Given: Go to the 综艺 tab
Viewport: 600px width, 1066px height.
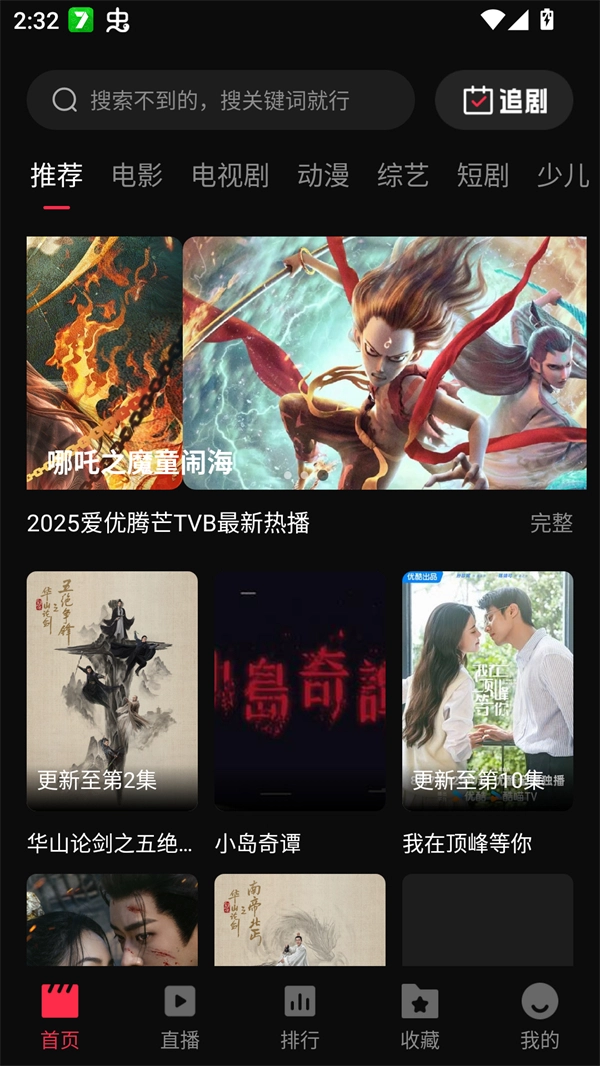Looking at the screenshot, I should (x=403, y=176).
